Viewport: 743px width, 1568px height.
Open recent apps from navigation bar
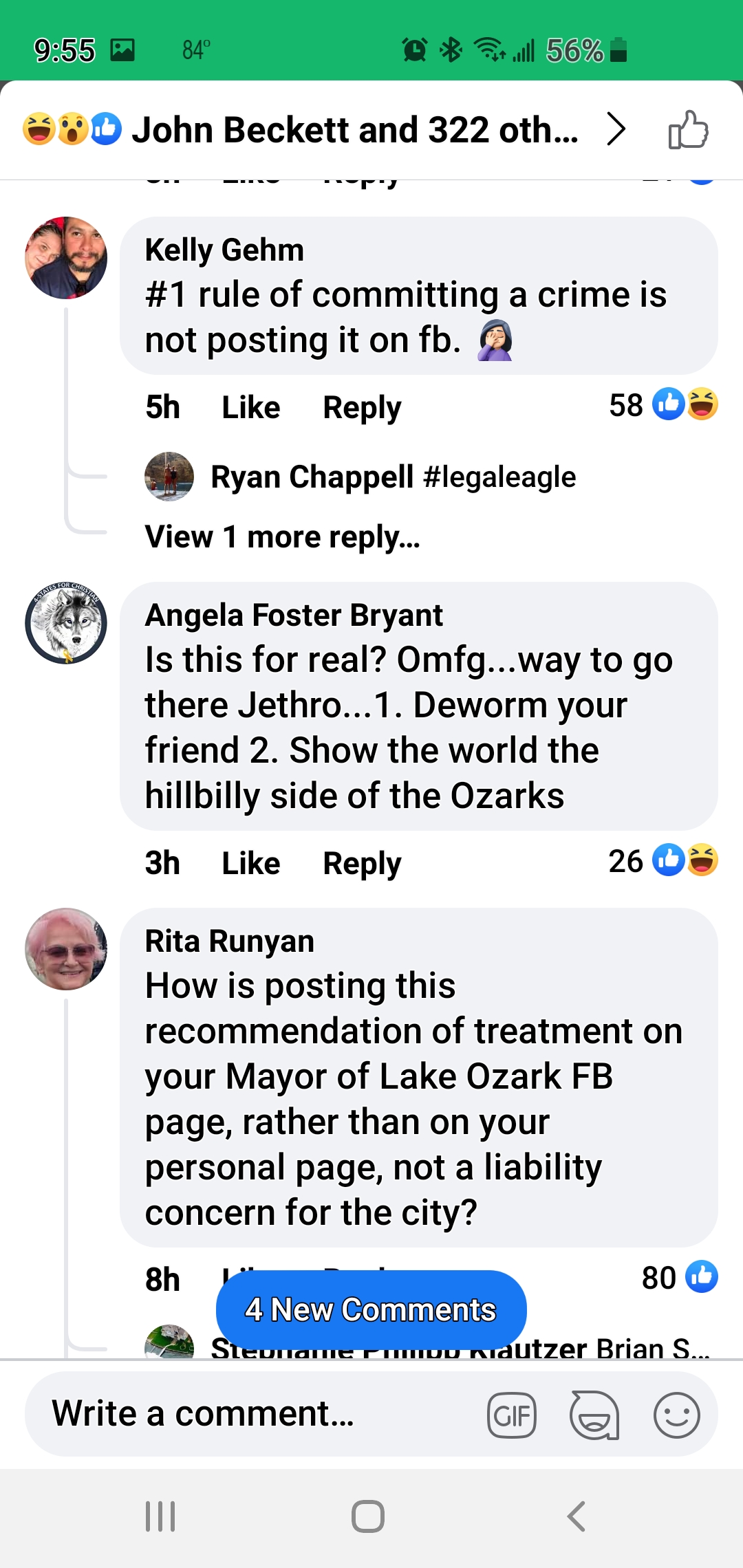click(160, 1516)
